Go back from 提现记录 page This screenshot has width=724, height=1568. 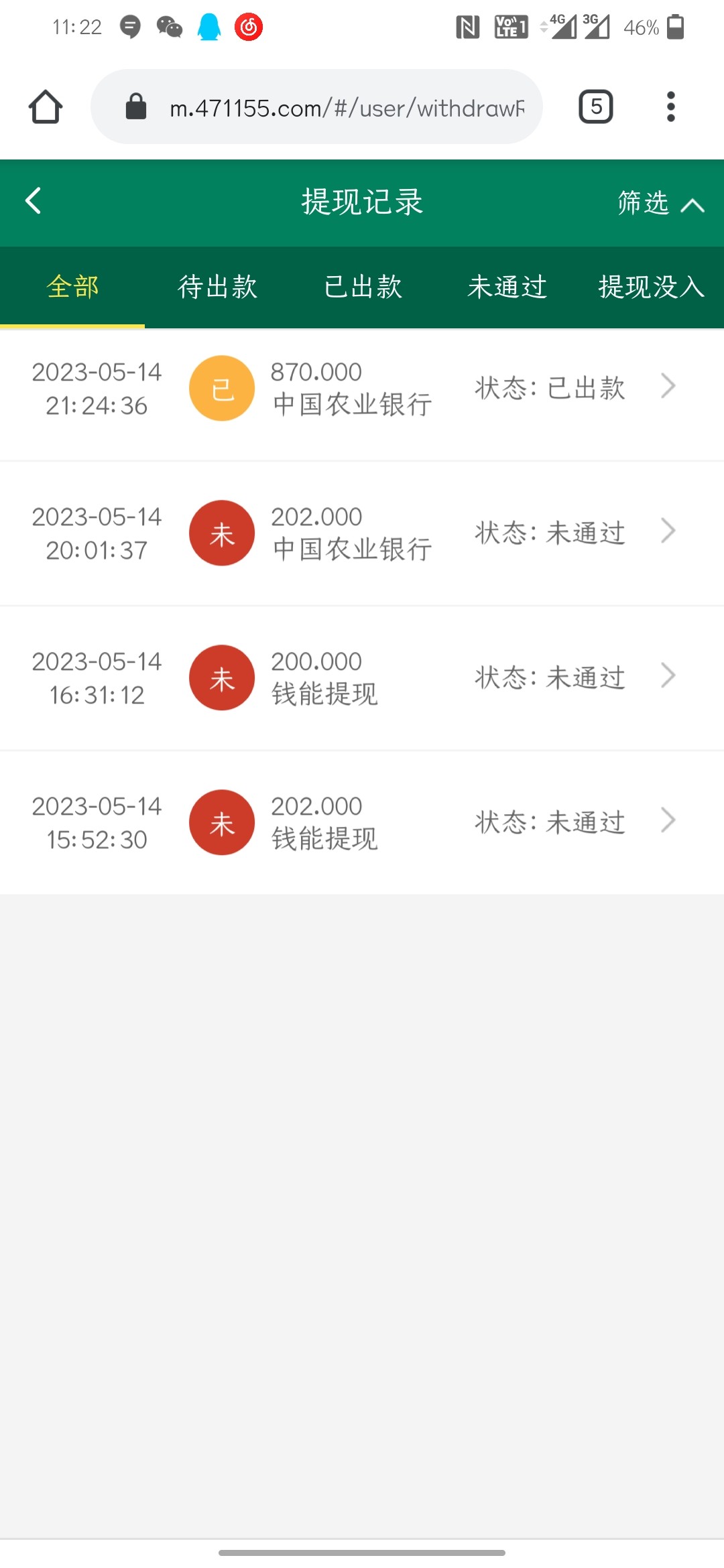(x=34, y=201)
